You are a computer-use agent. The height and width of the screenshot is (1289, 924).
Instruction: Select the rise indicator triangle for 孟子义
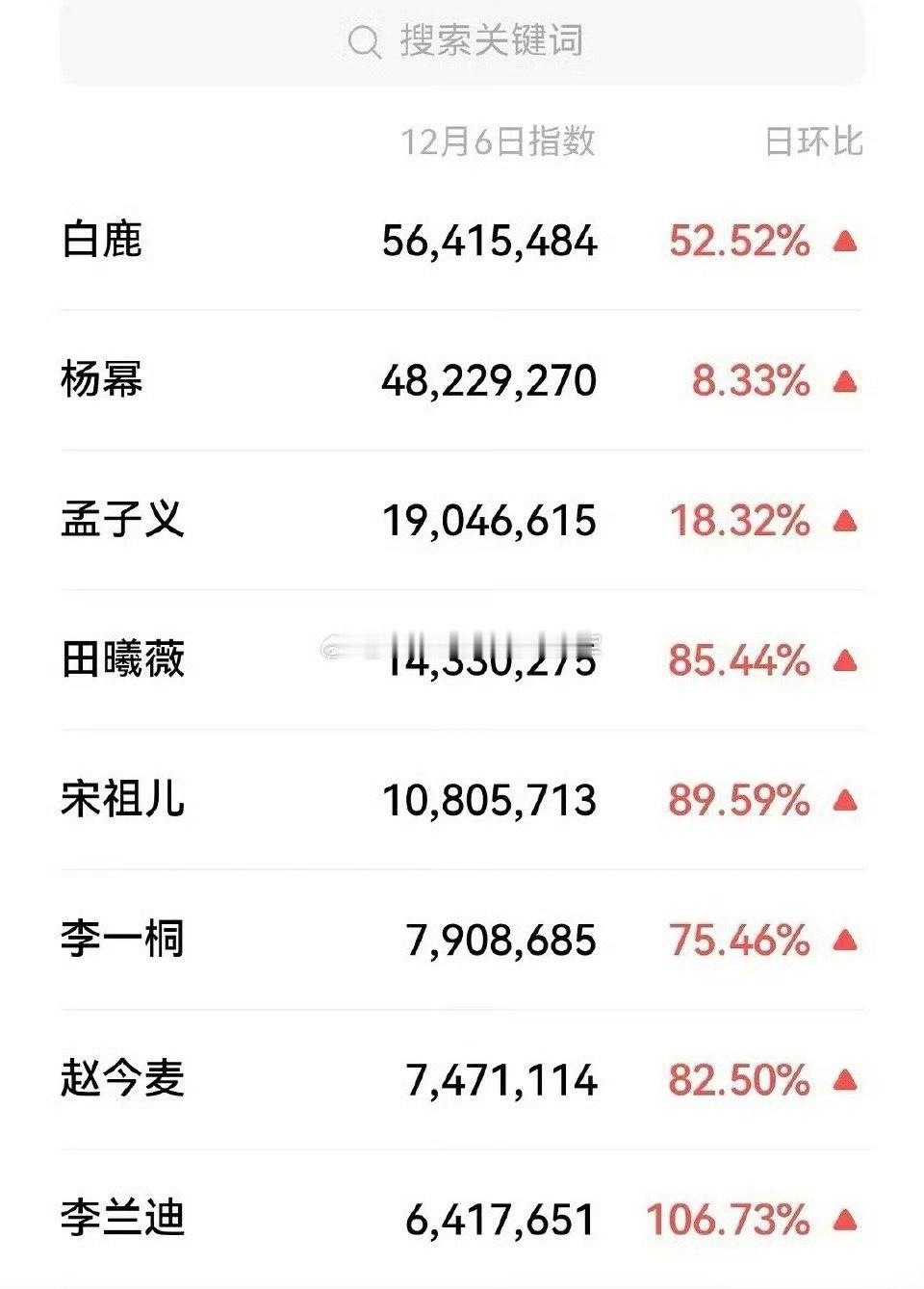(843, 518)
